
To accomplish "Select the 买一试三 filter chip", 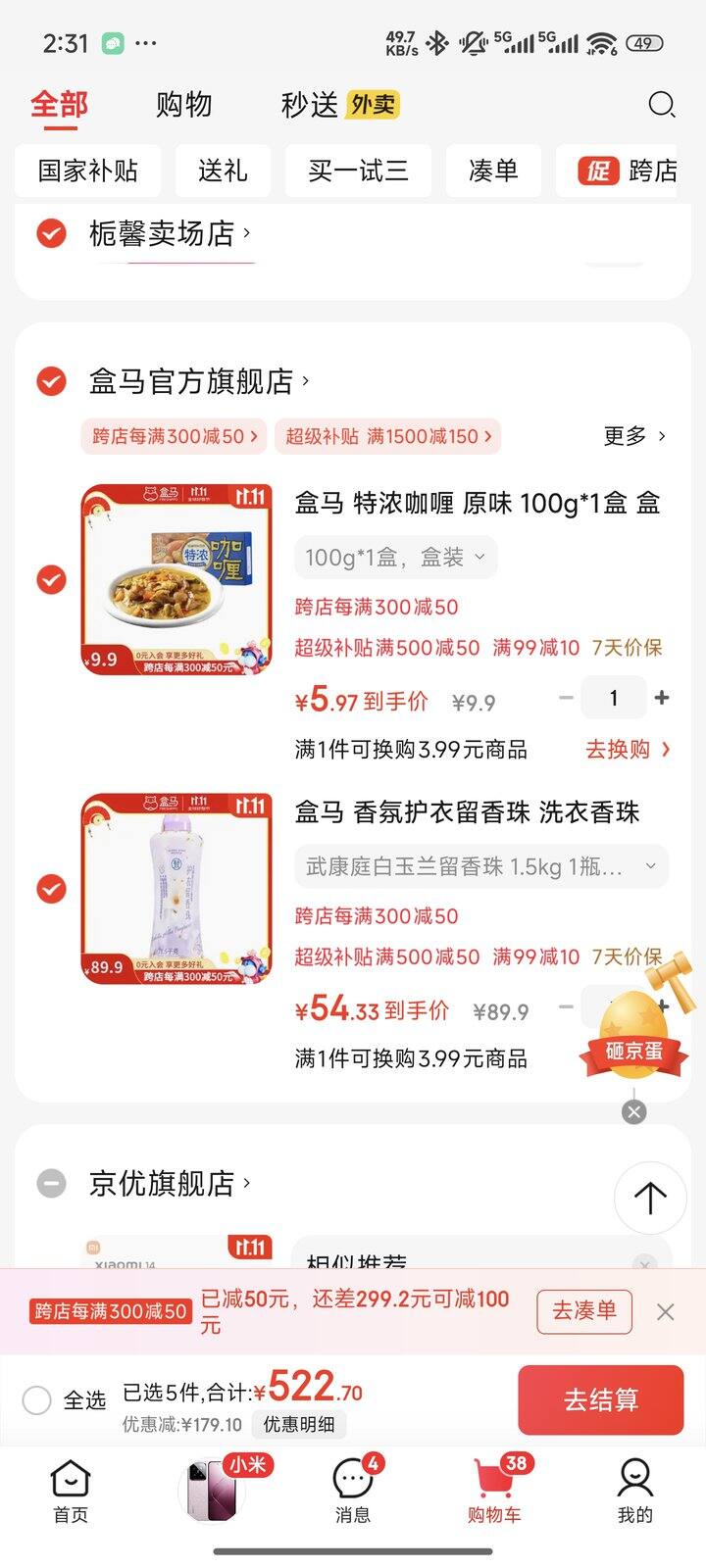I will [x=358, y=171].
